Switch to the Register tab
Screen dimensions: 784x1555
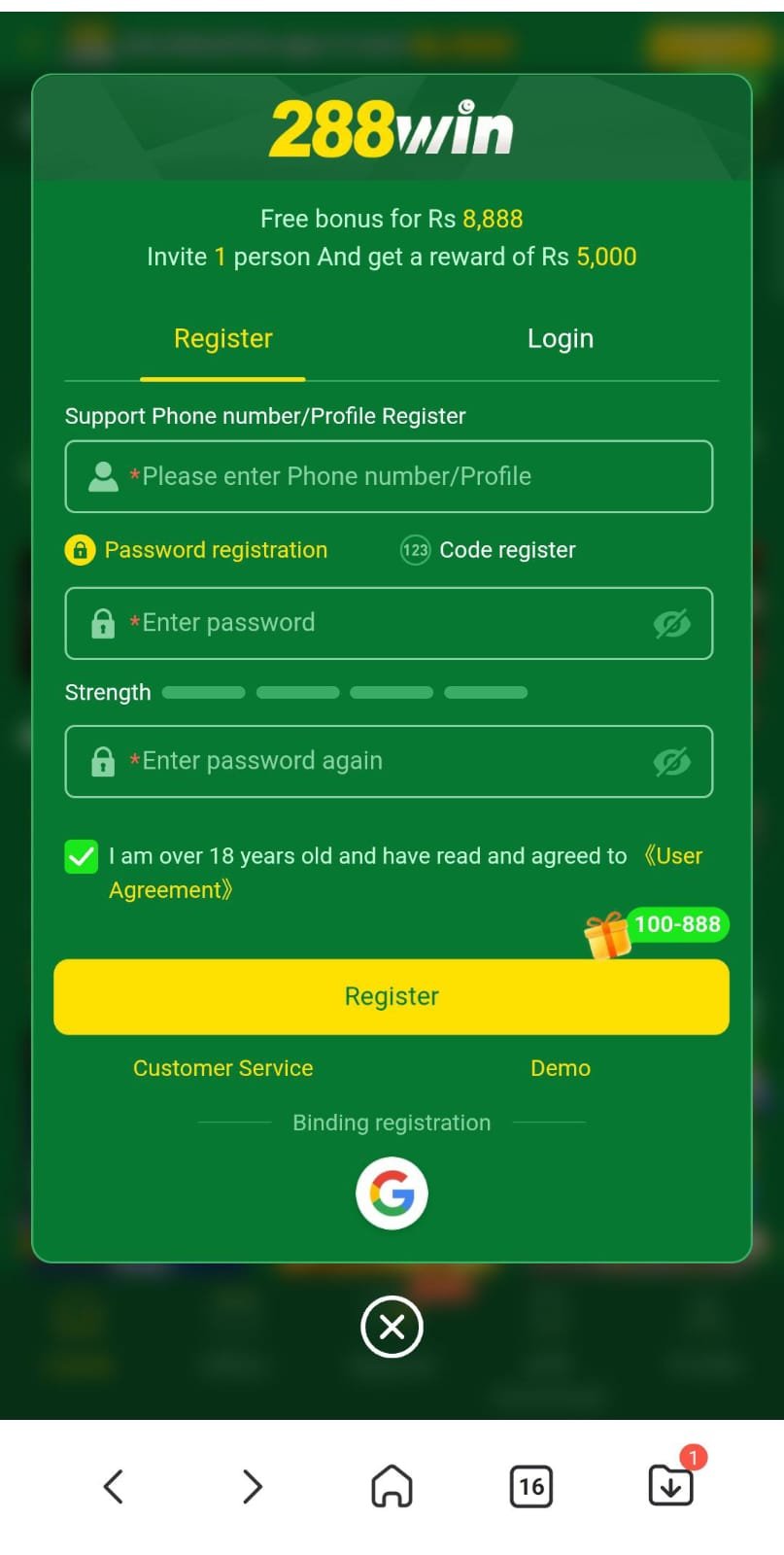pyautogui.click(x=222, y=338)
